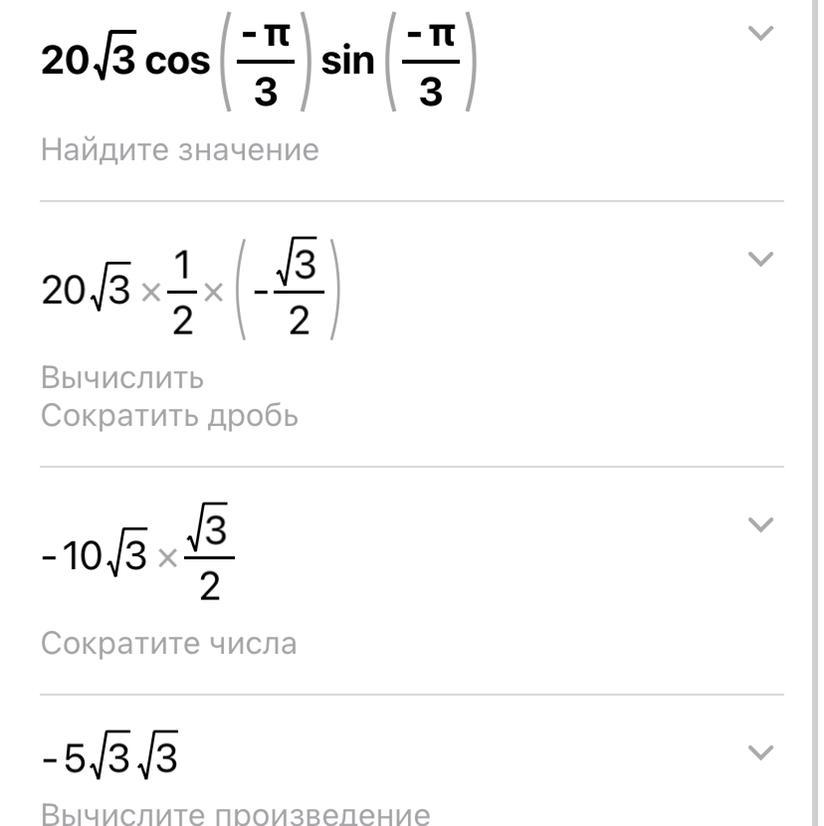Expand the 'Вычислите произведение' step chevron

pyautogui.click(x=761, y=752)
